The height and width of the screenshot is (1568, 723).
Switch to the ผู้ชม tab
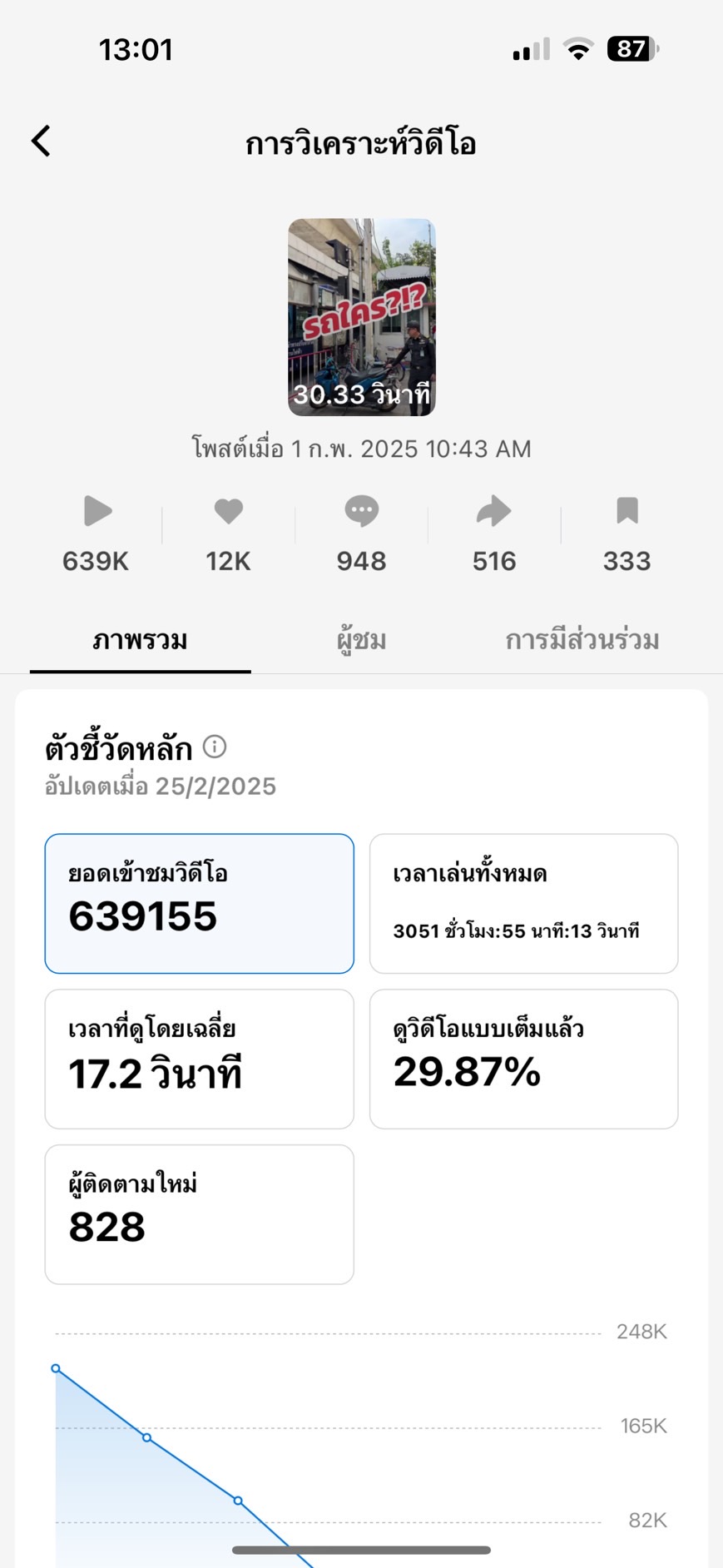tap(362, 640)
